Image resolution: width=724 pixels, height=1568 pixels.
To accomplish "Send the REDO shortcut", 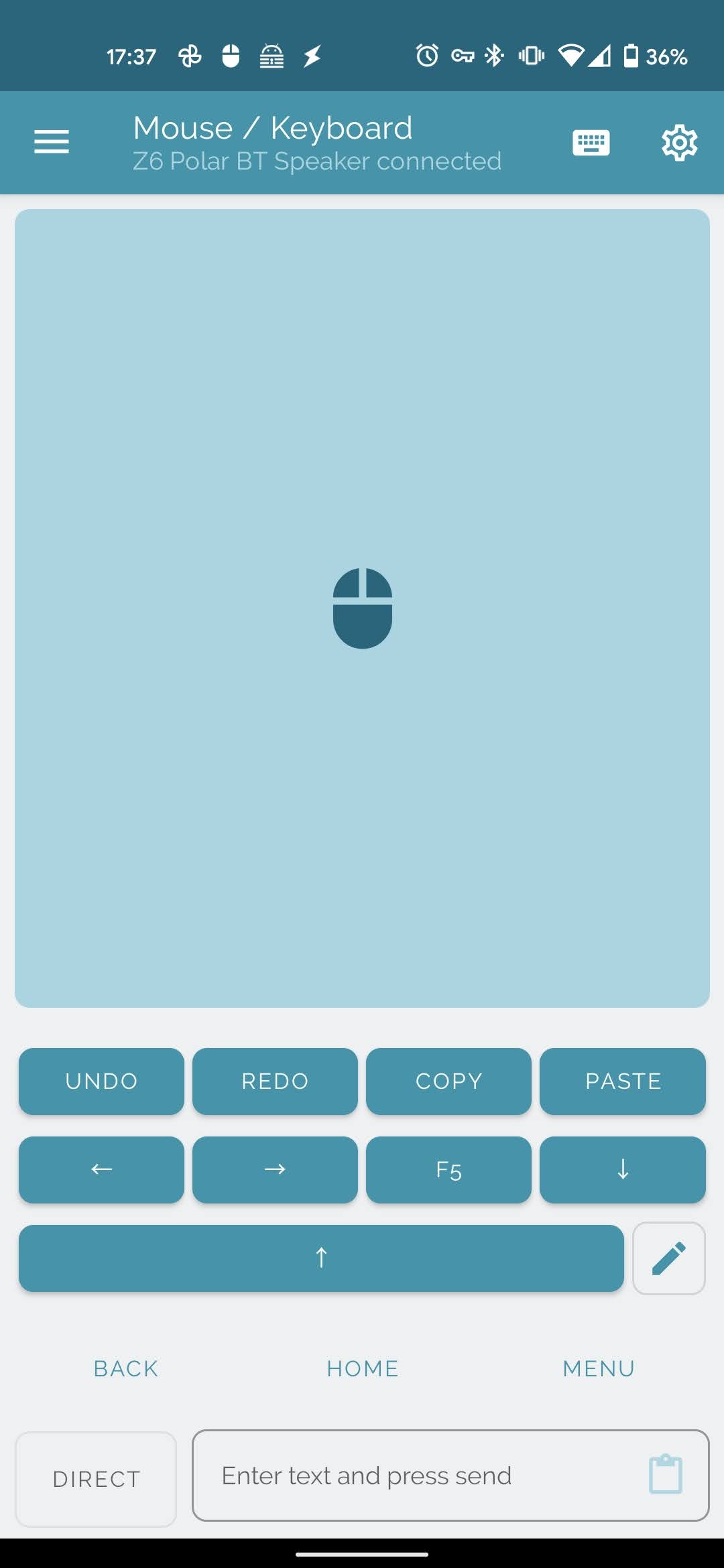I will point(275,1081).
